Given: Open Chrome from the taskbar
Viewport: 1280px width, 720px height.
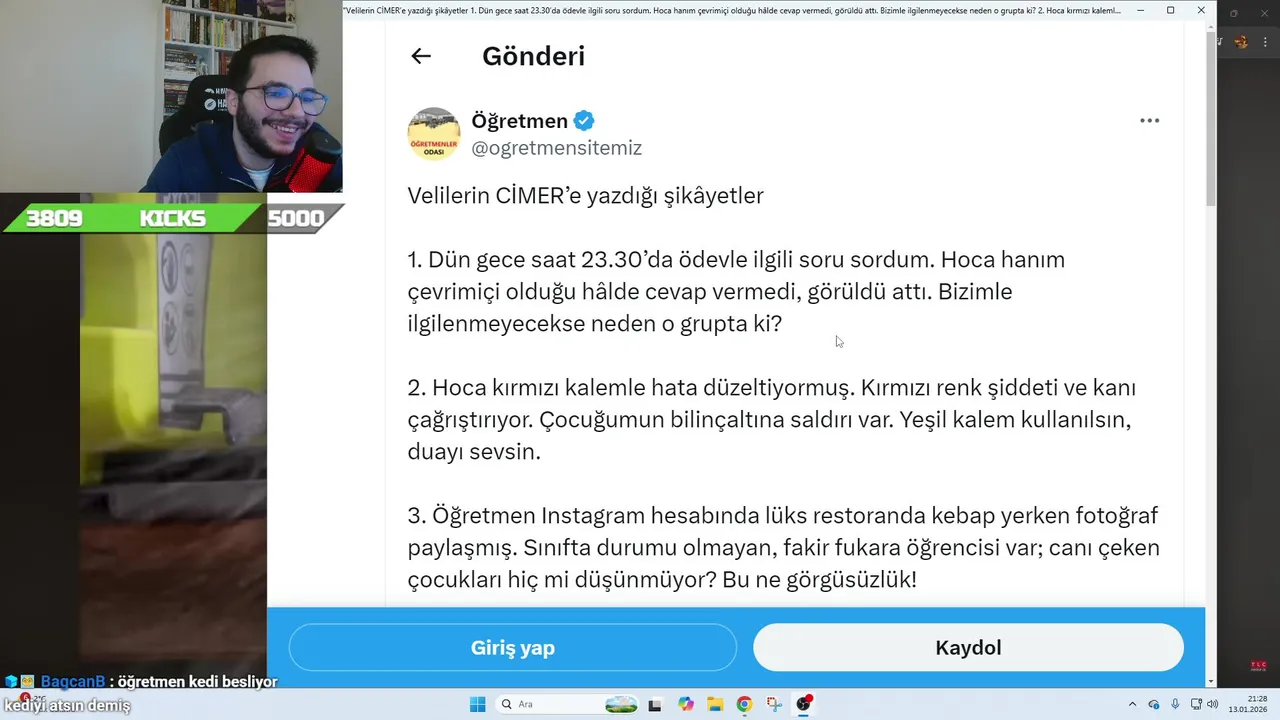Looking at the screenshot, I should pos(744,704).
